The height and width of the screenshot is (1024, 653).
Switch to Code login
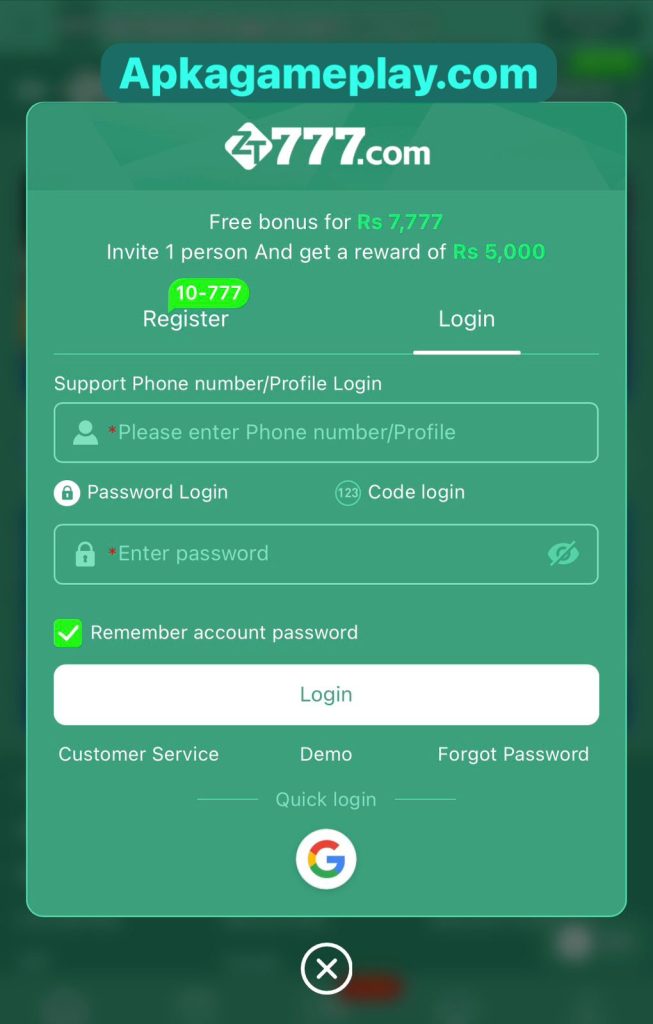pos(400,492)
